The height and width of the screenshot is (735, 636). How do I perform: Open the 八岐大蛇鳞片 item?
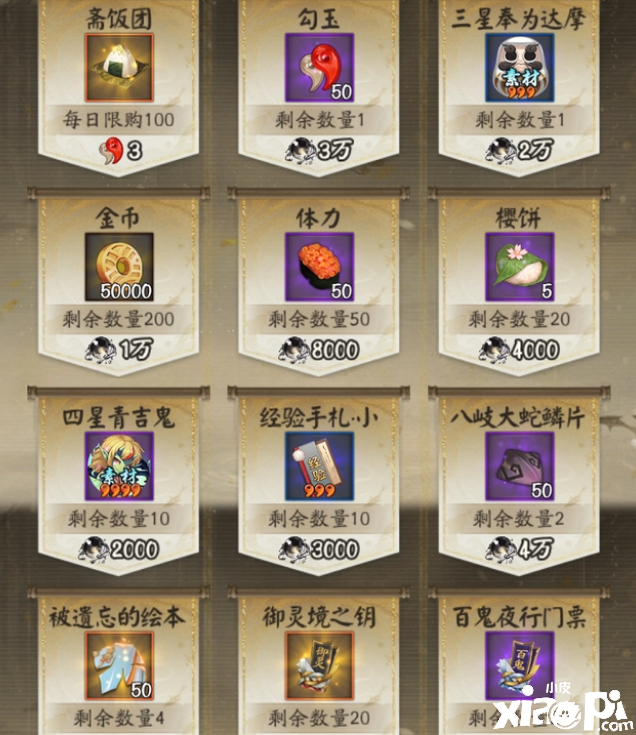click(519, 467)
